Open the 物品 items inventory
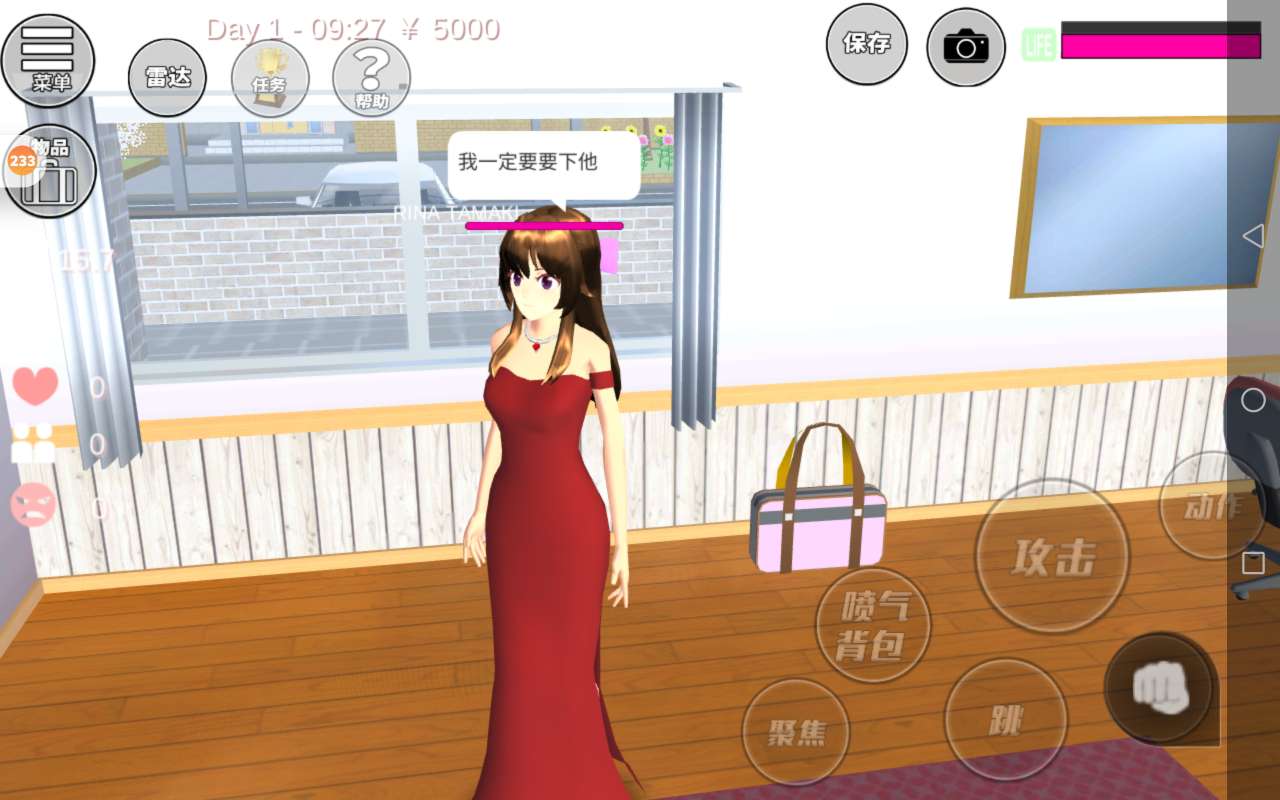Image resolution: width=1280 pixels, height=800 pixels. [48, 170]
